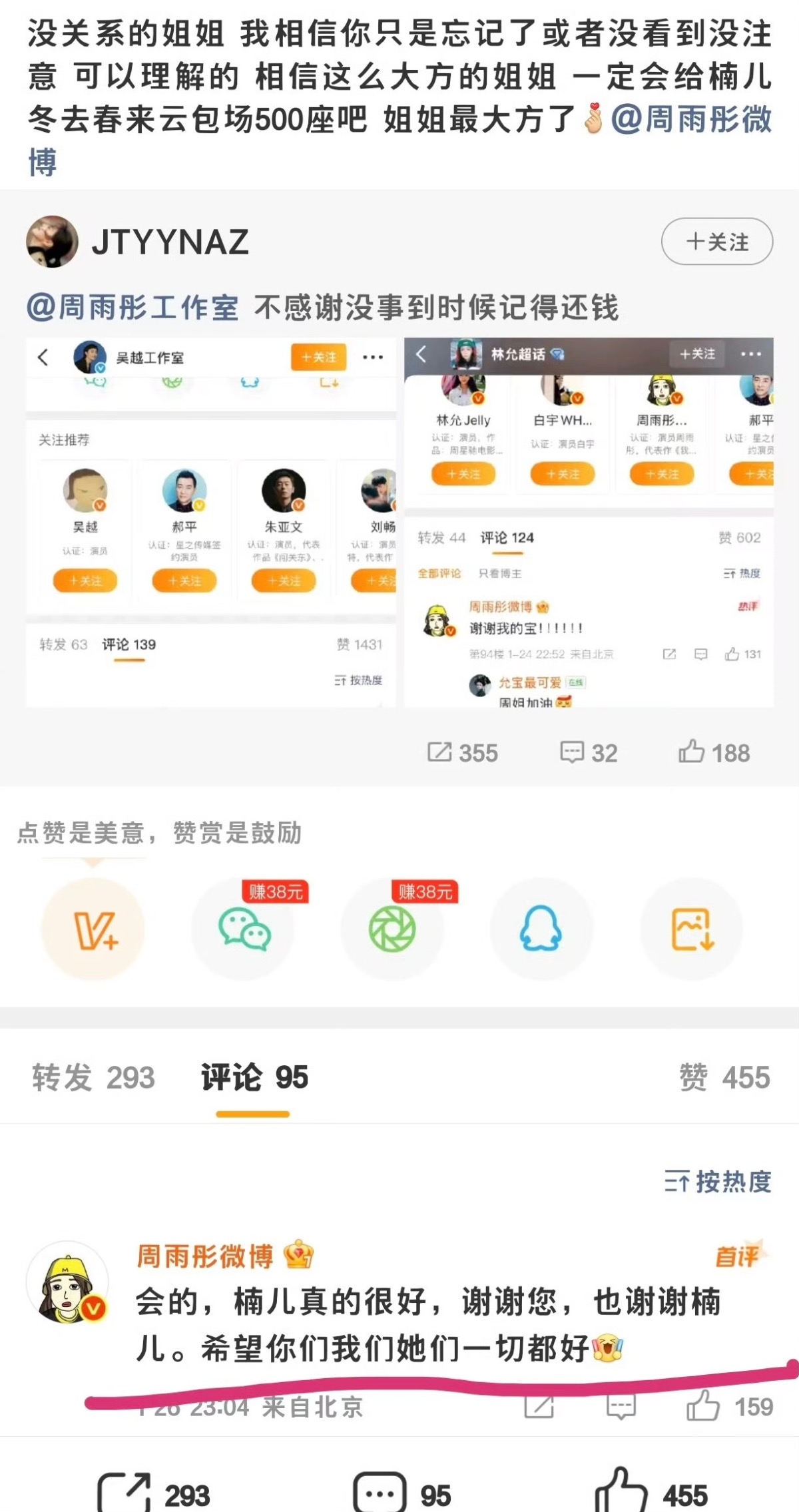Open the 吴越工作室 screenshot image

pos(210,523)
